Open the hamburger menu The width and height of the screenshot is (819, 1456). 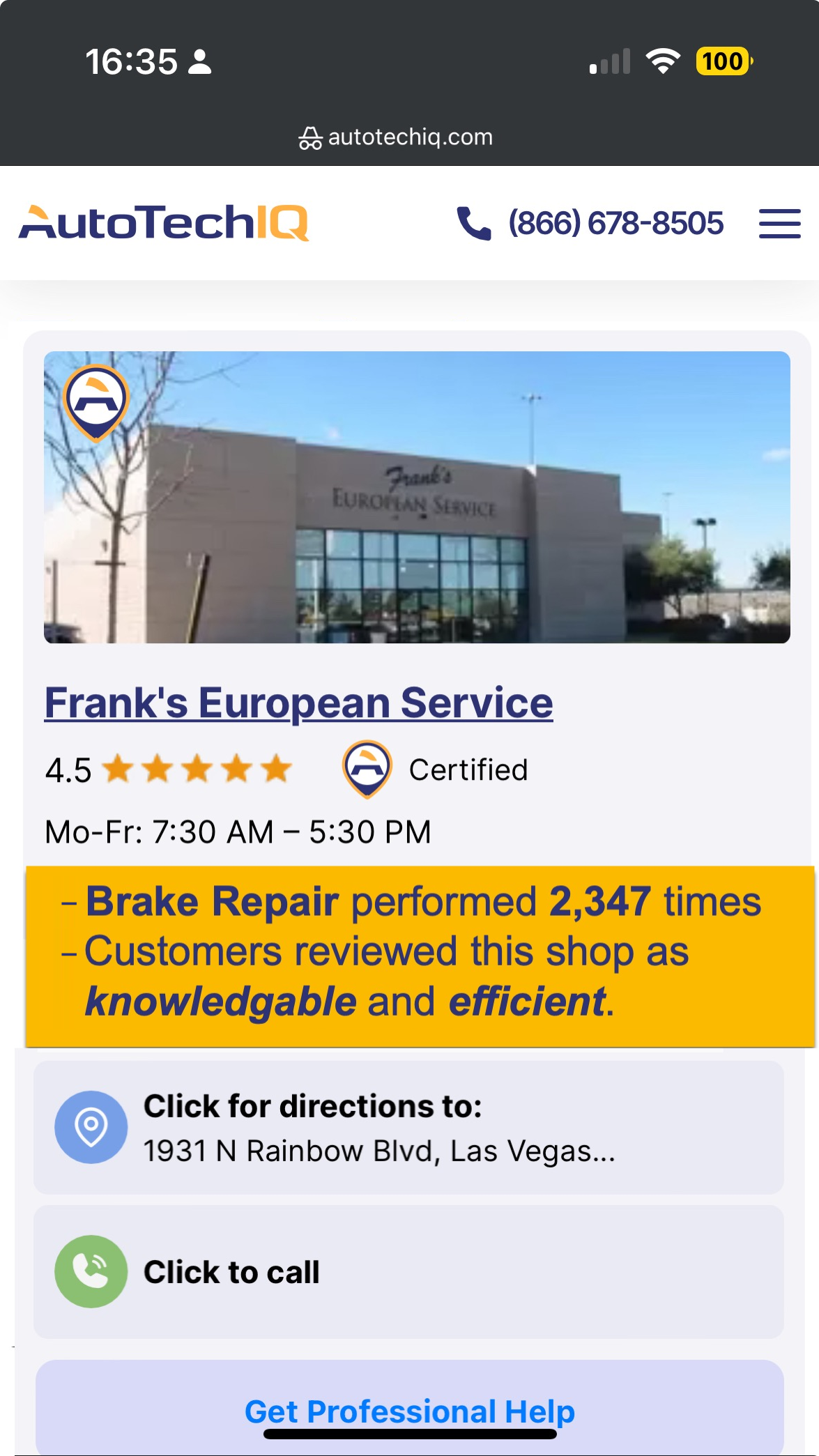coord(779,224)
